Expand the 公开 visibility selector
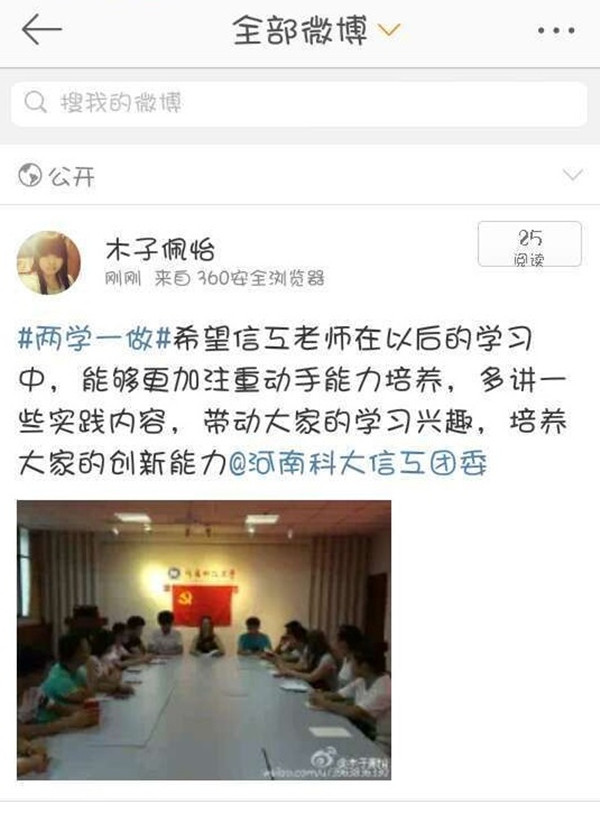Viewport: 600px width, 813px height. (573, 177)
